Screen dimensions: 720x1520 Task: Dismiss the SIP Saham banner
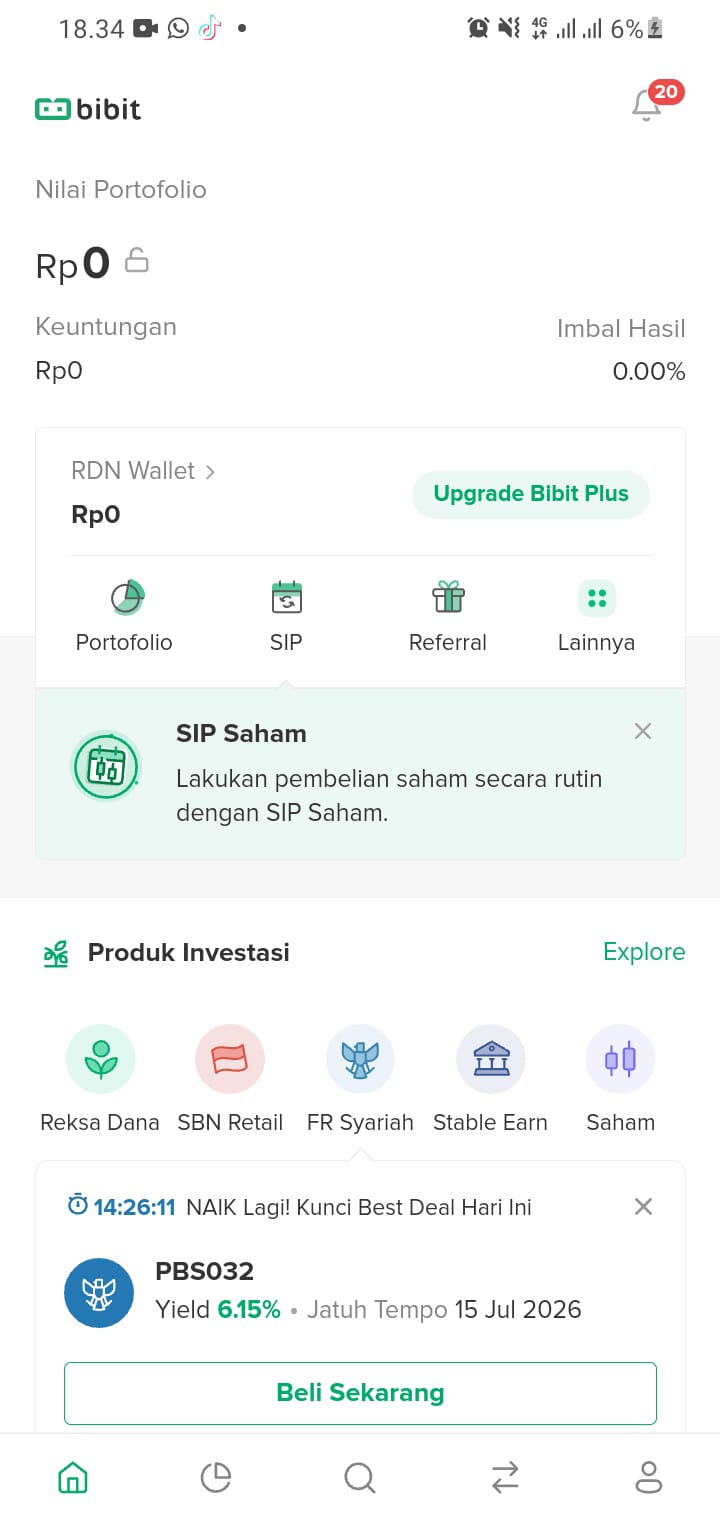pyautogui.click(x=643, y=731)
